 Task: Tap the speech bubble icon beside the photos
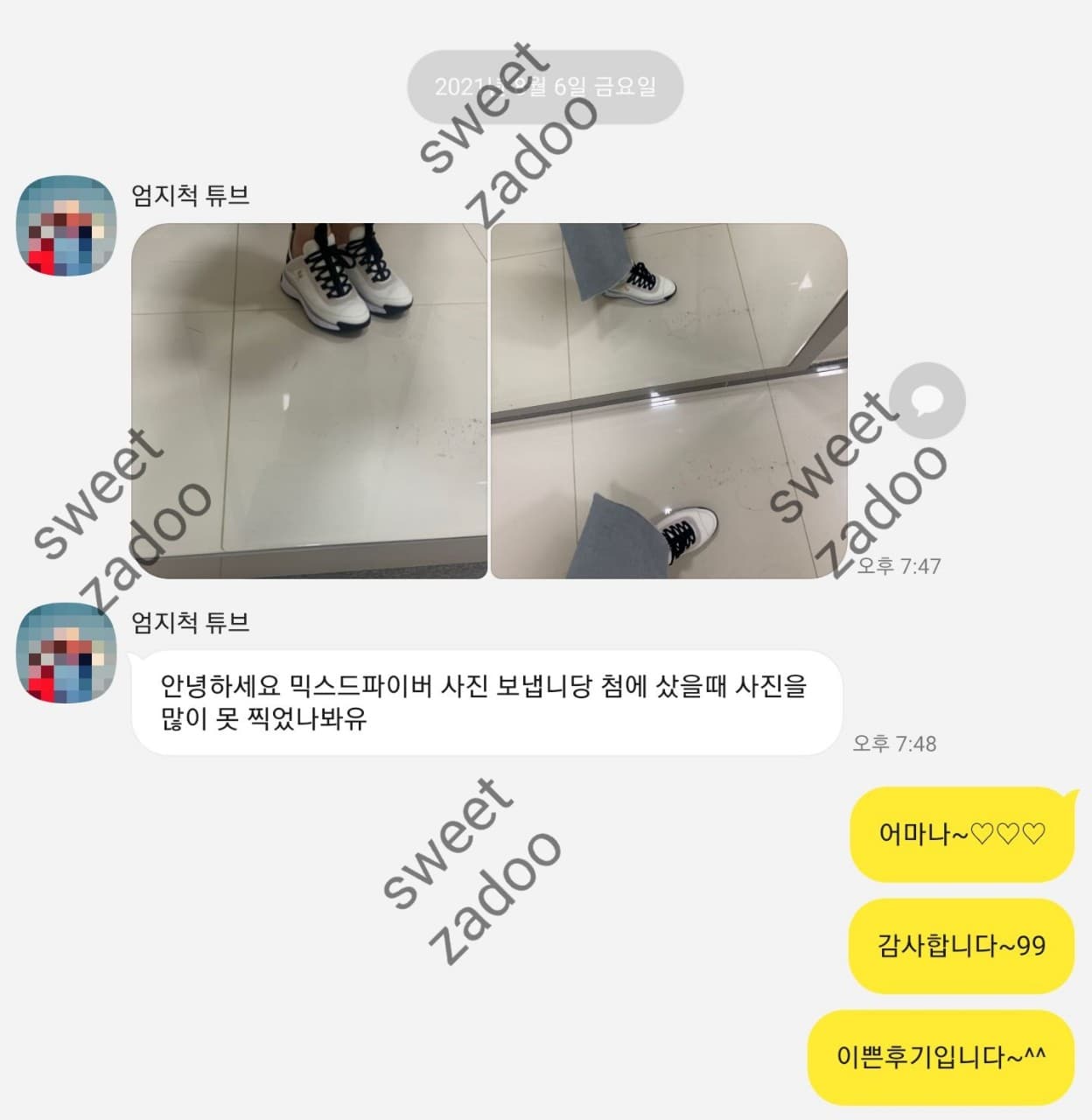[x=927, y=401]
